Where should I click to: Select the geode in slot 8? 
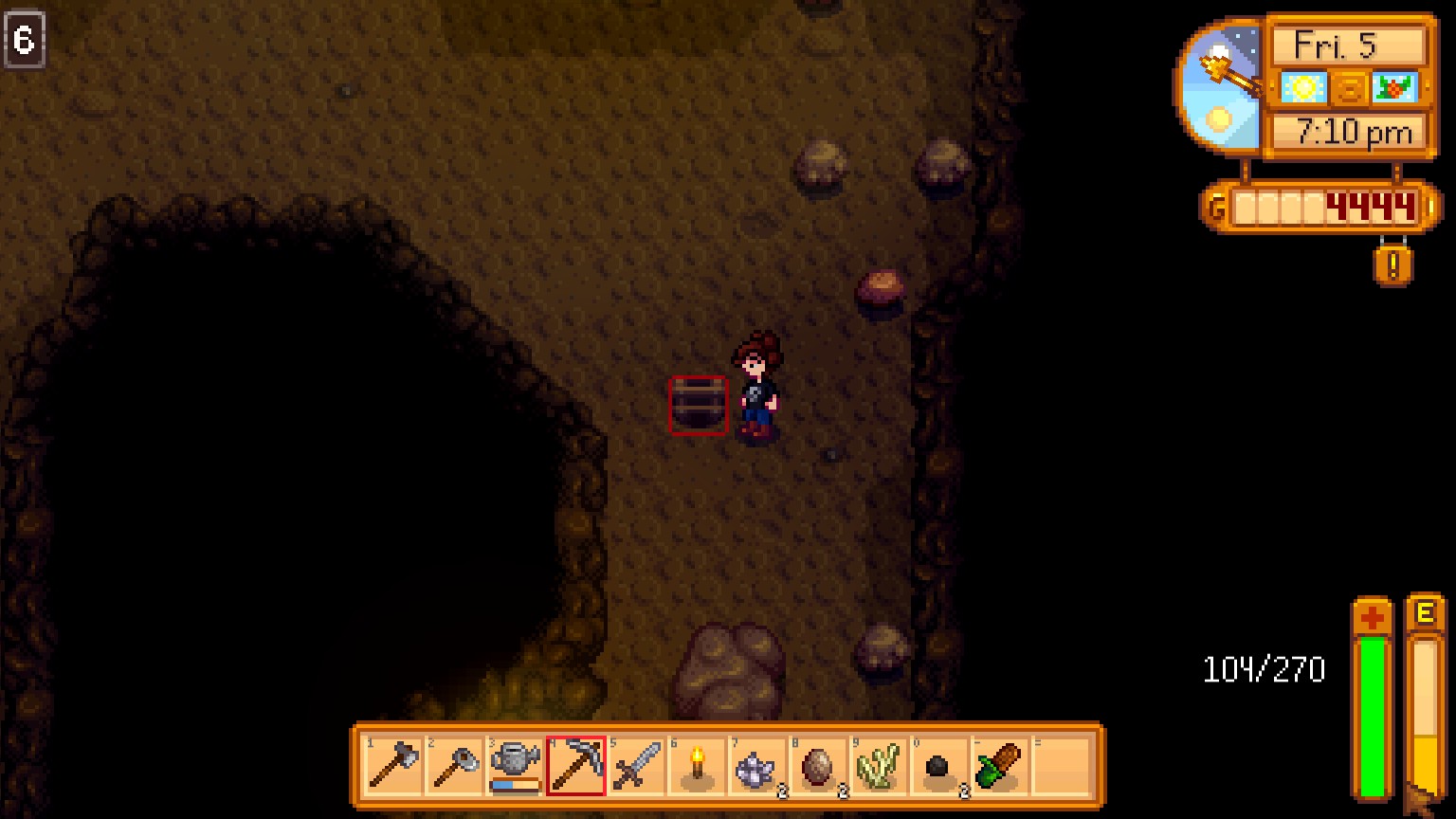click(818, 766)
